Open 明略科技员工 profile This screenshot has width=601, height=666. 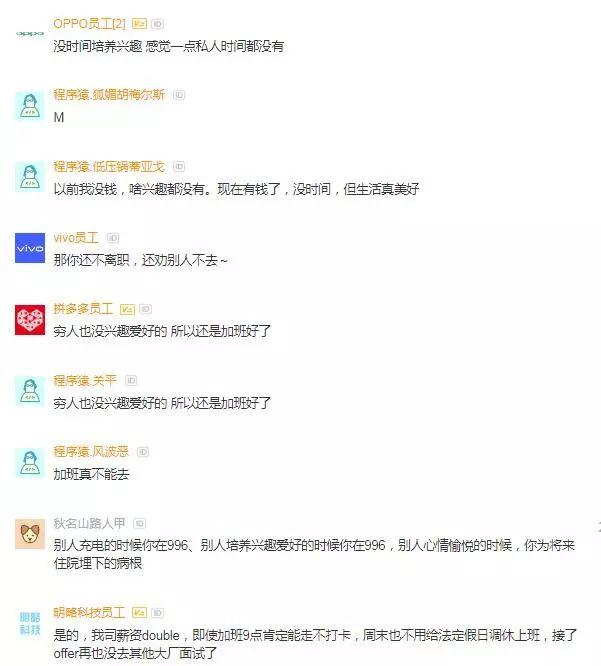[x=89, y=612]
